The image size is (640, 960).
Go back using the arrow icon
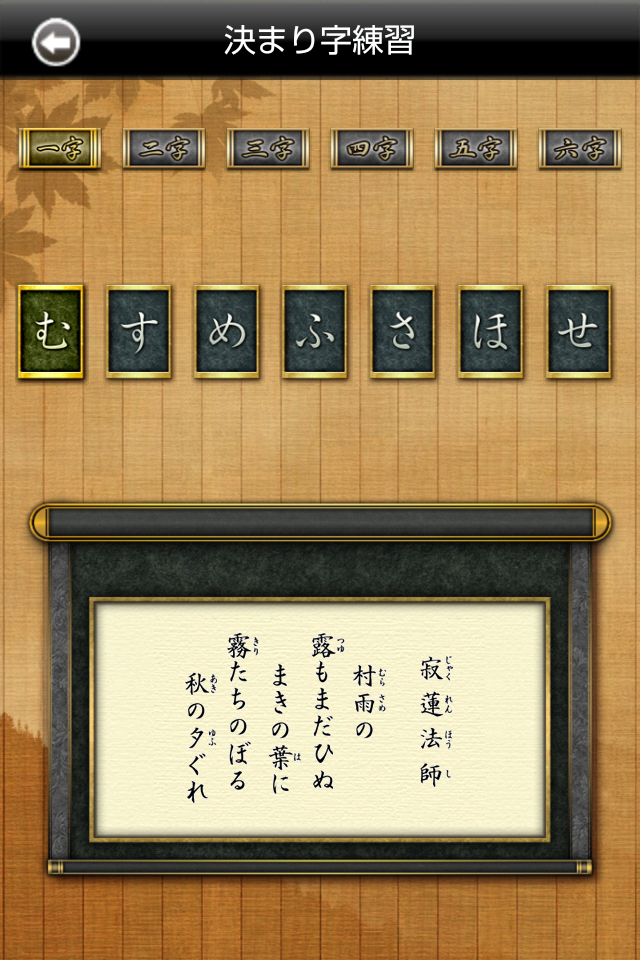(56, 42)
